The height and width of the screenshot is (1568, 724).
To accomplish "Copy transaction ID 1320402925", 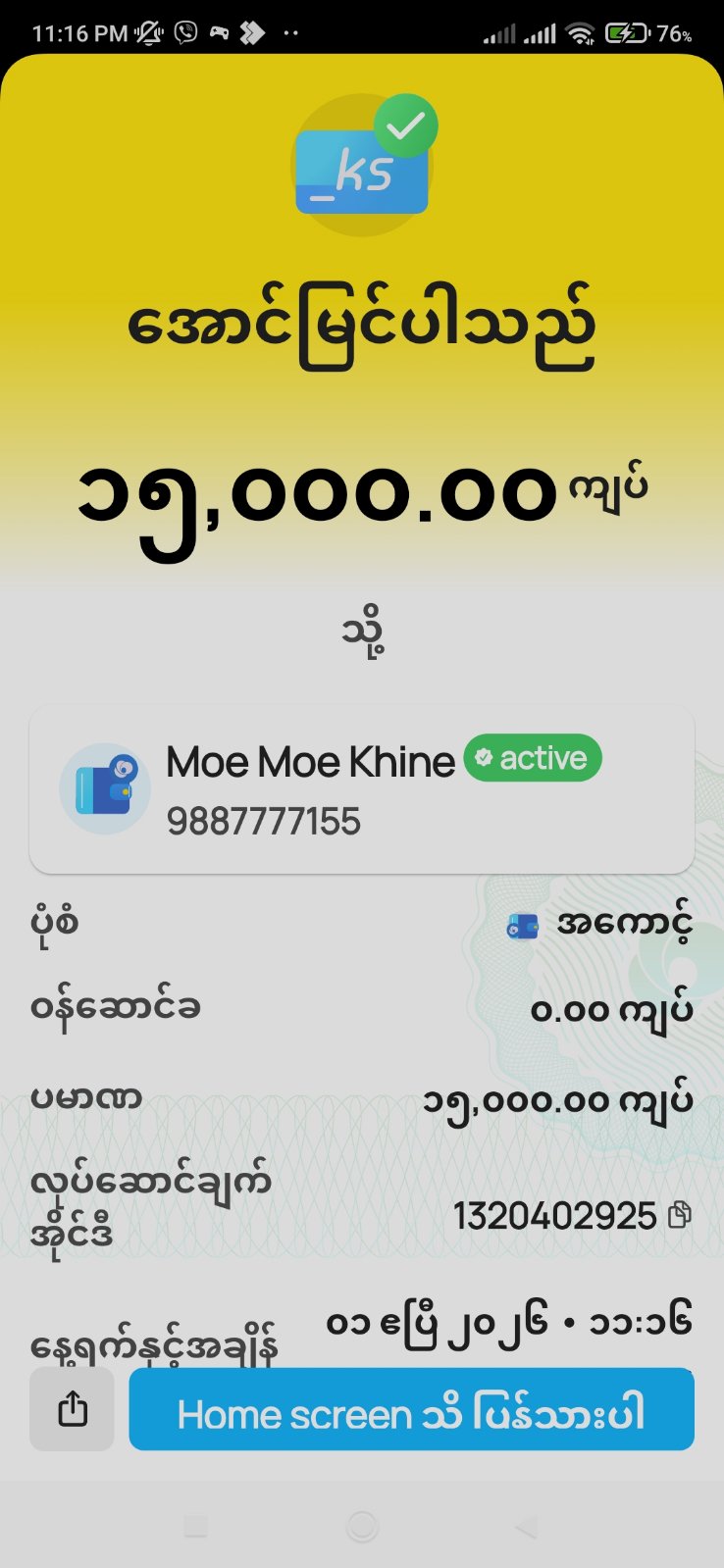I will (x=679, y=1216).
